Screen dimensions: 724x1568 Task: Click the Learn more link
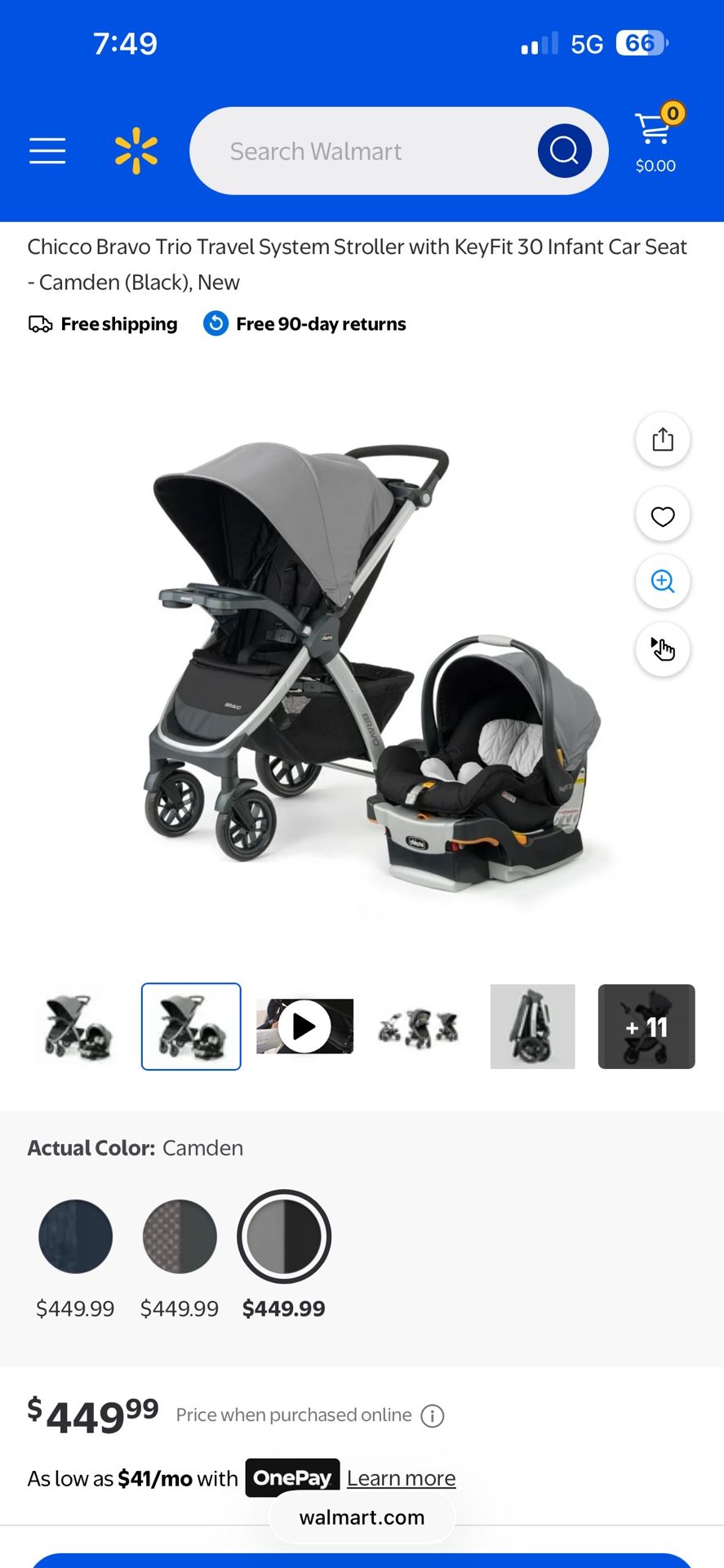pos(401,1478)
